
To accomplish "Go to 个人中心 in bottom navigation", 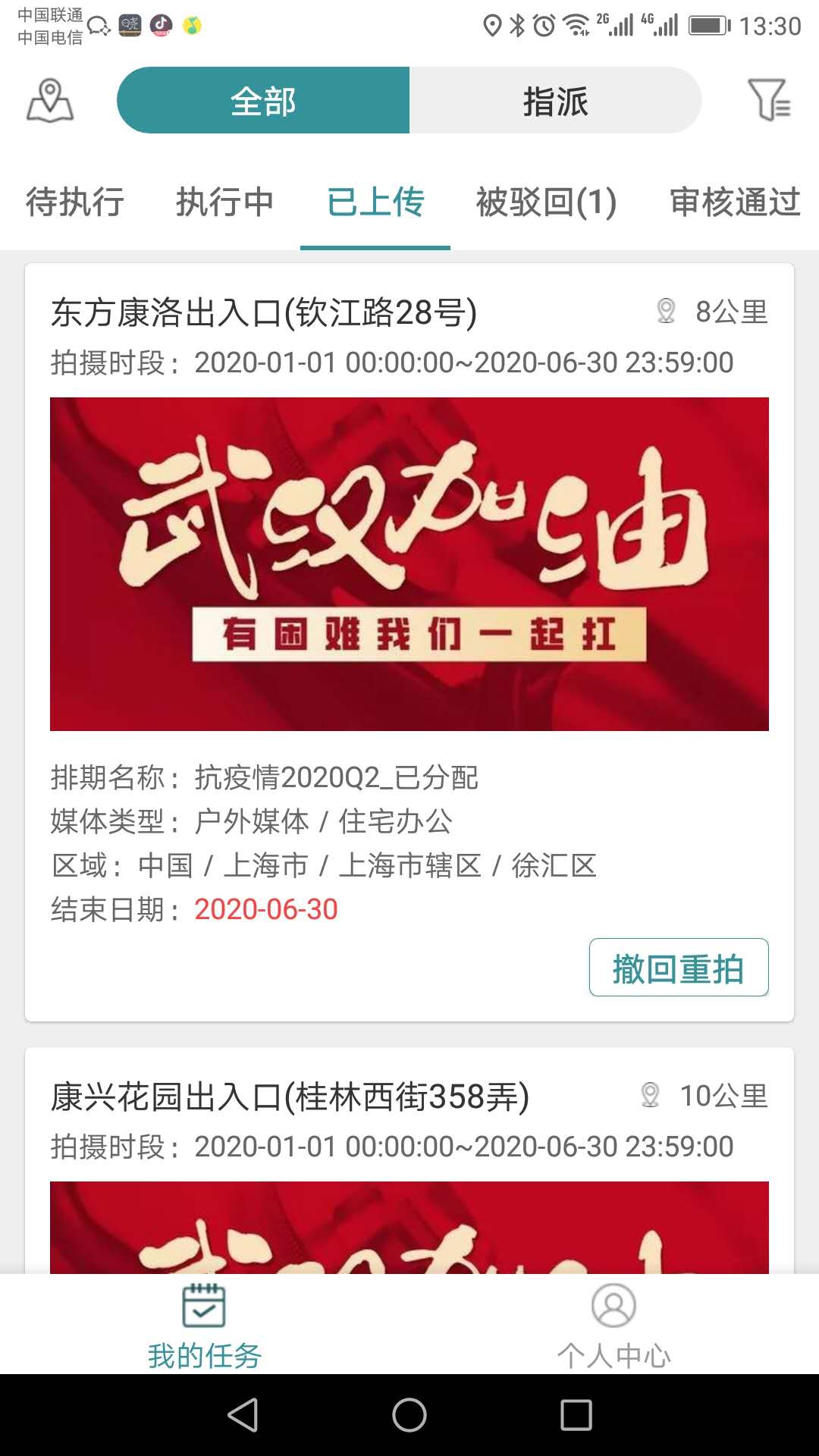I will (613, 1326).
